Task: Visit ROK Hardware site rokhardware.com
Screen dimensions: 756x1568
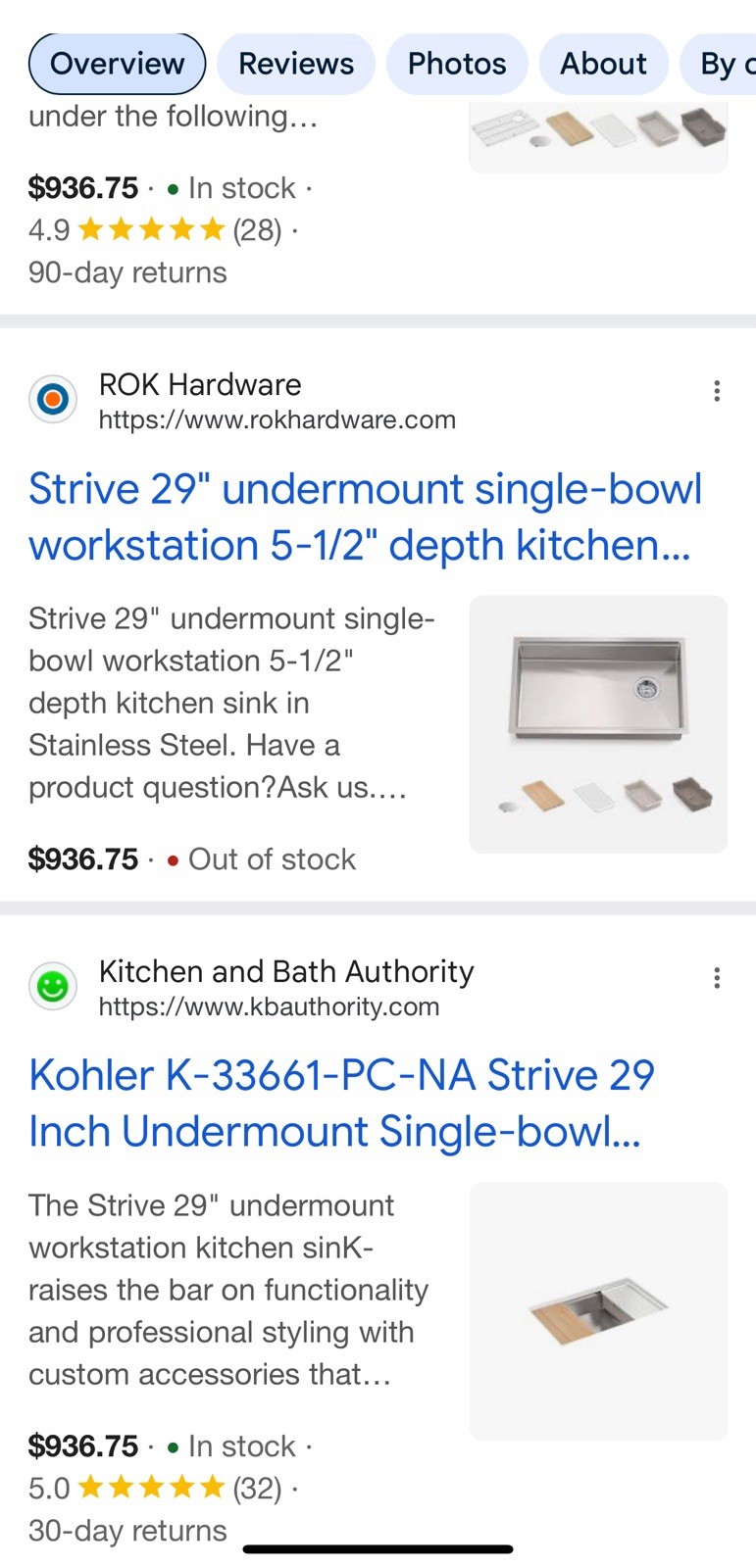Action: 277,419
